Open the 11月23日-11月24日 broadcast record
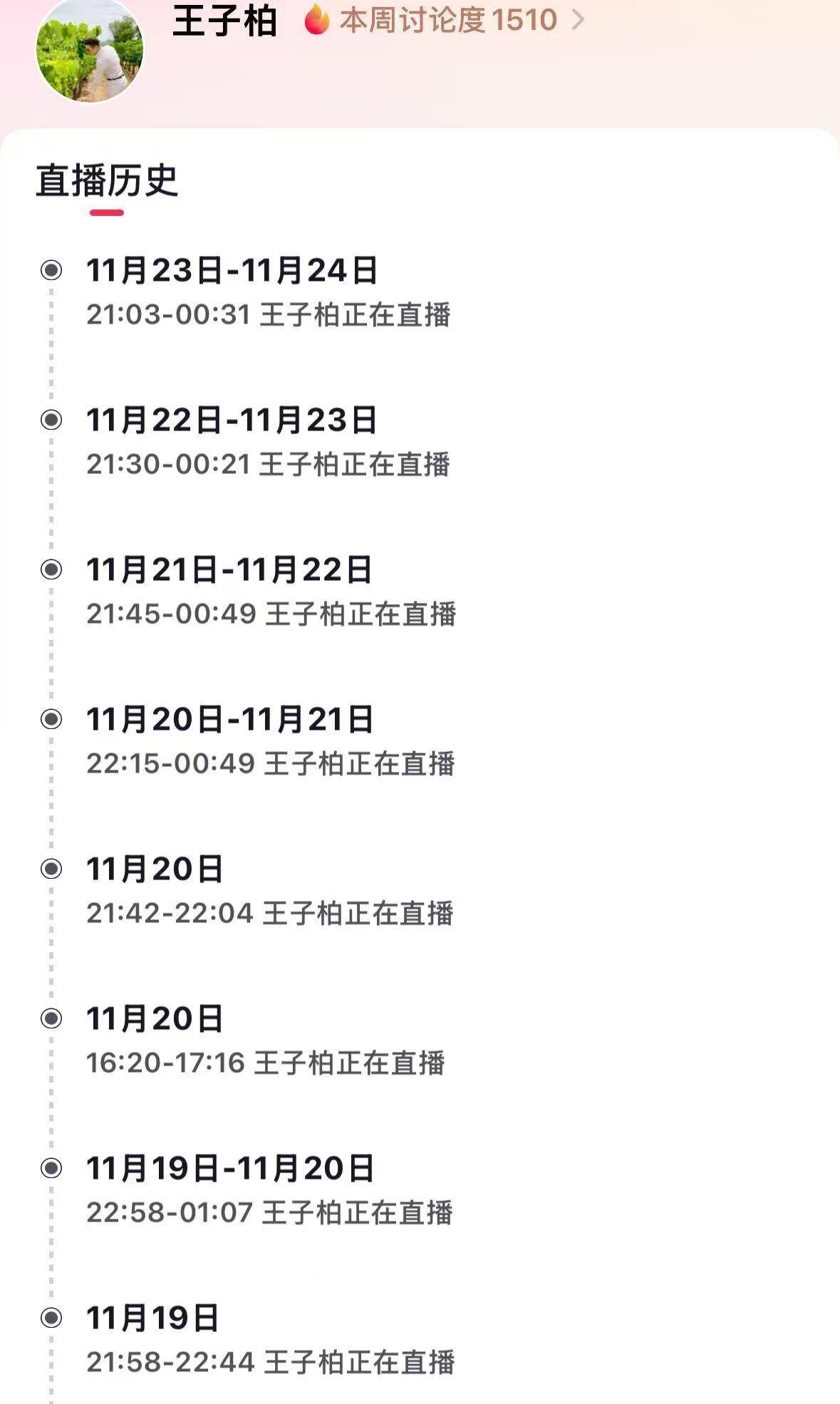840x1404 pixels. pos(232,270)
